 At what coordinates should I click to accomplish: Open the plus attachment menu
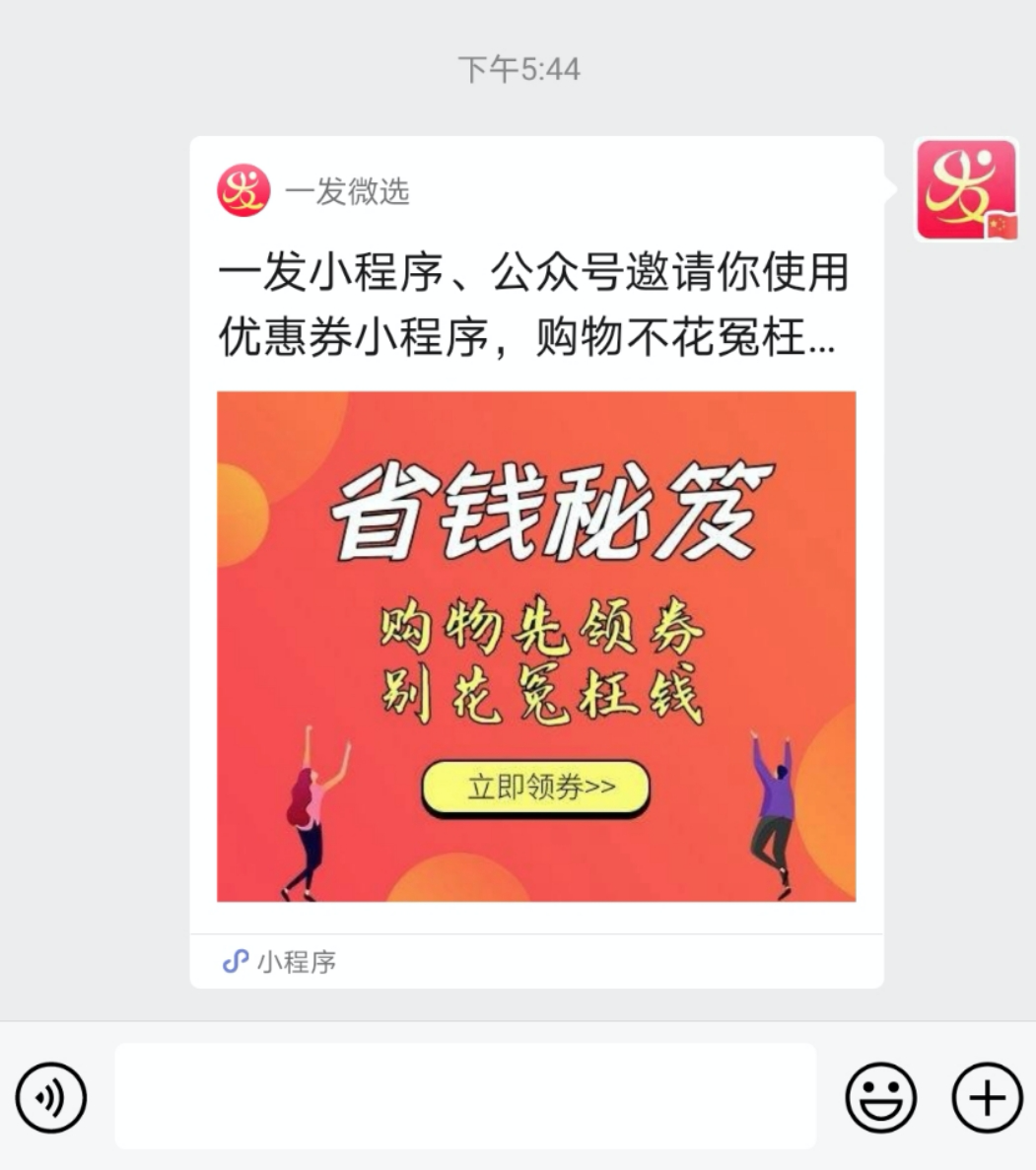tap(986, 1096)
